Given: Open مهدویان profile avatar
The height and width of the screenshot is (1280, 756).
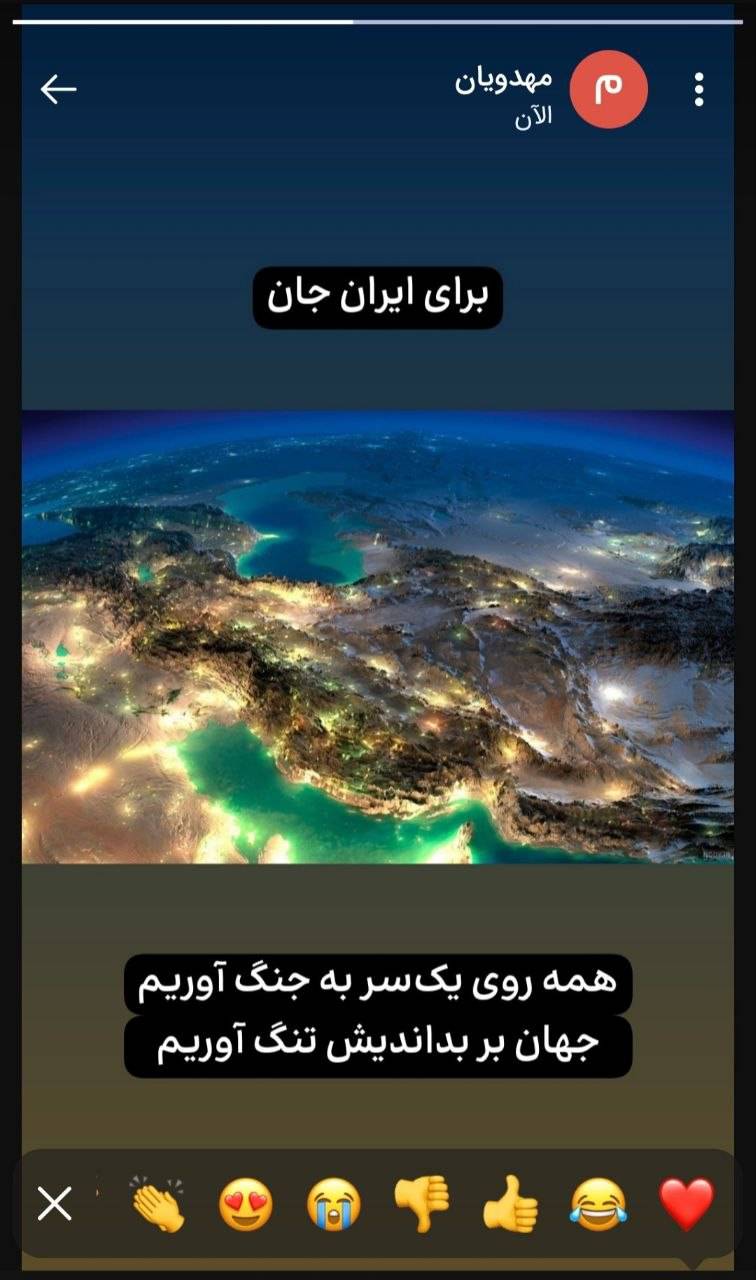Looking at the screenshot, I should [608, 90].
